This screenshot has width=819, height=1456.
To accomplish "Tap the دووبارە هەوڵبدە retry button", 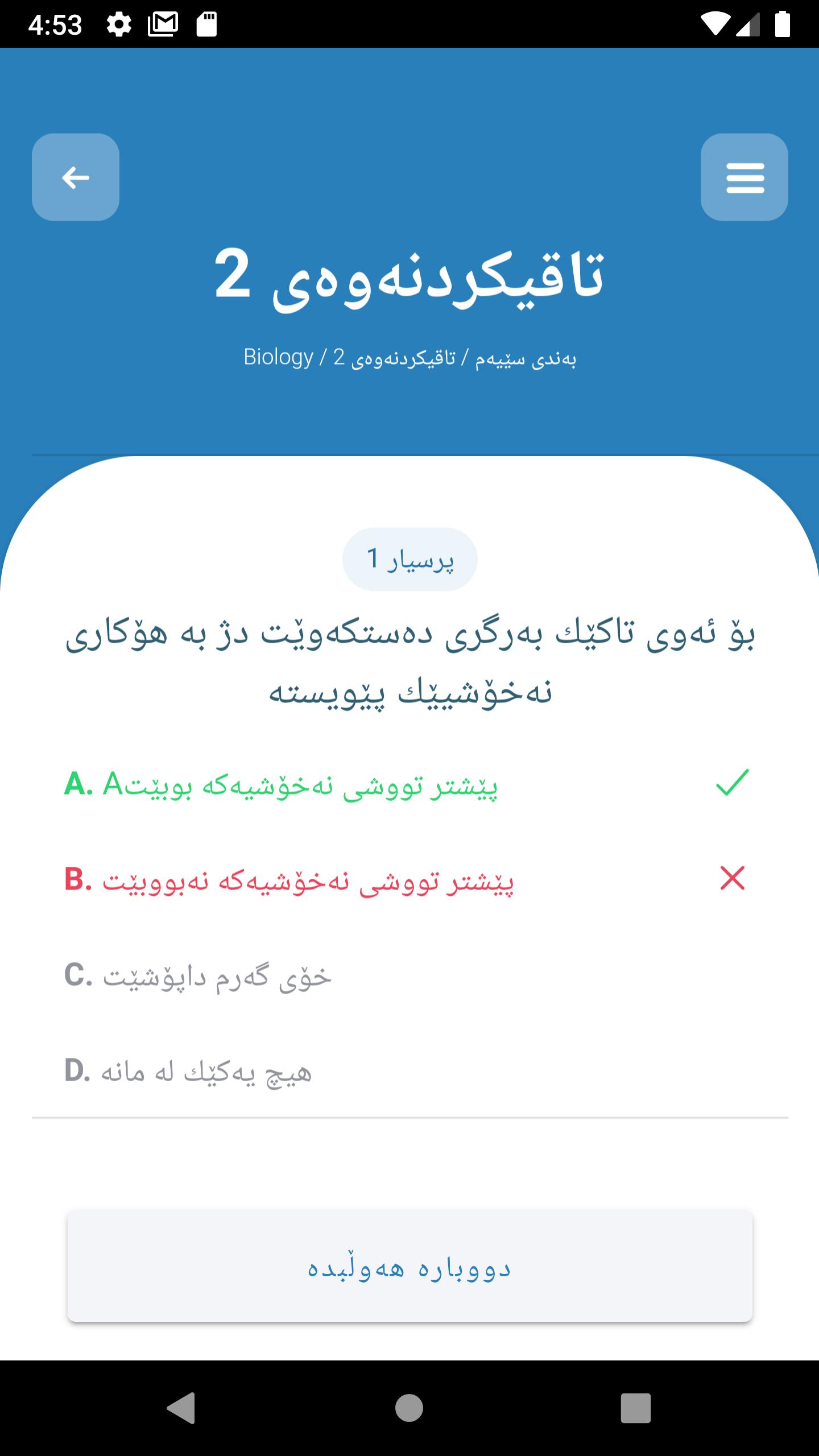I will point(409,1266).
